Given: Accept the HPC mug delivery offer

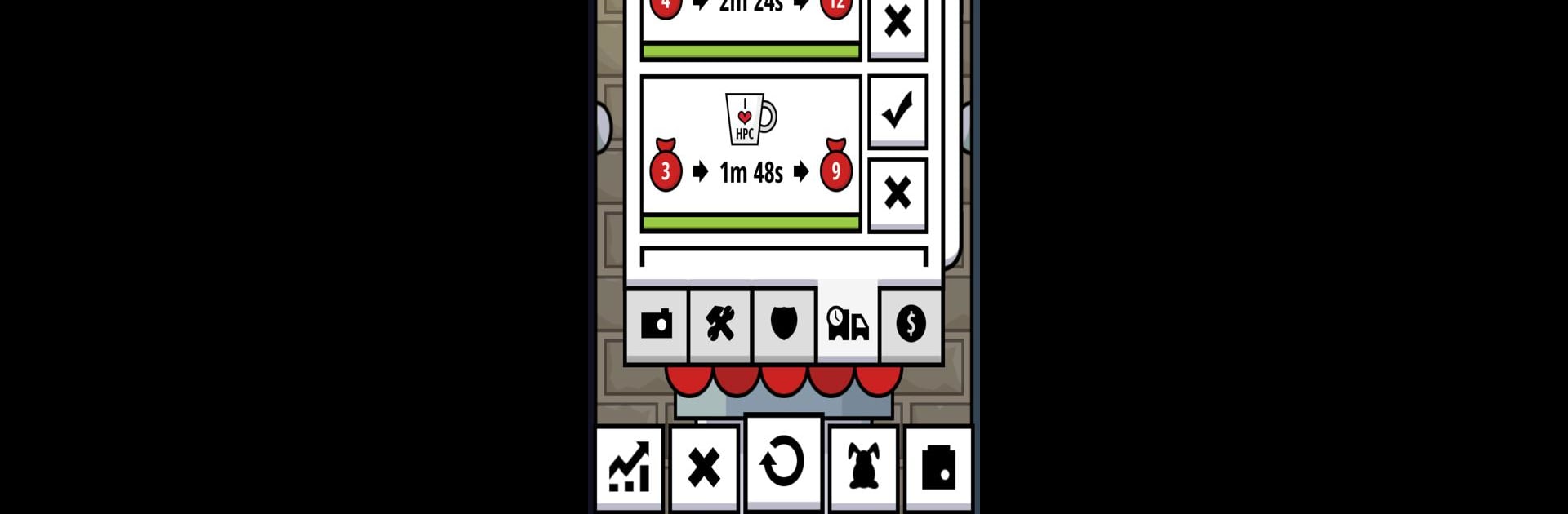Looking at the screenshot, I should coord(897,110).
